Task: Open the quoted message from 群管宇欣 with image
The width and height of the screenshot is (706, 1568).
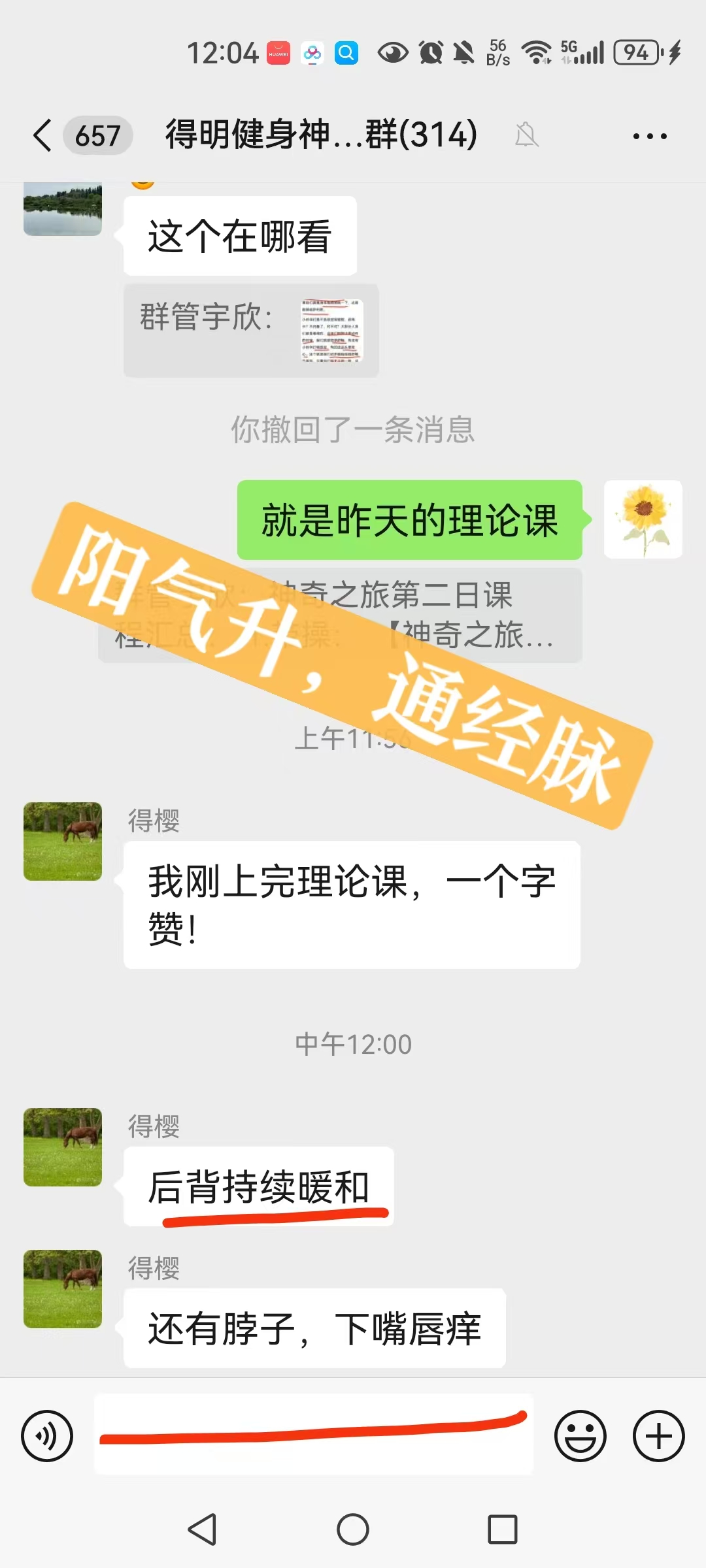Action: pyautogui.click(x=251, y=330)
